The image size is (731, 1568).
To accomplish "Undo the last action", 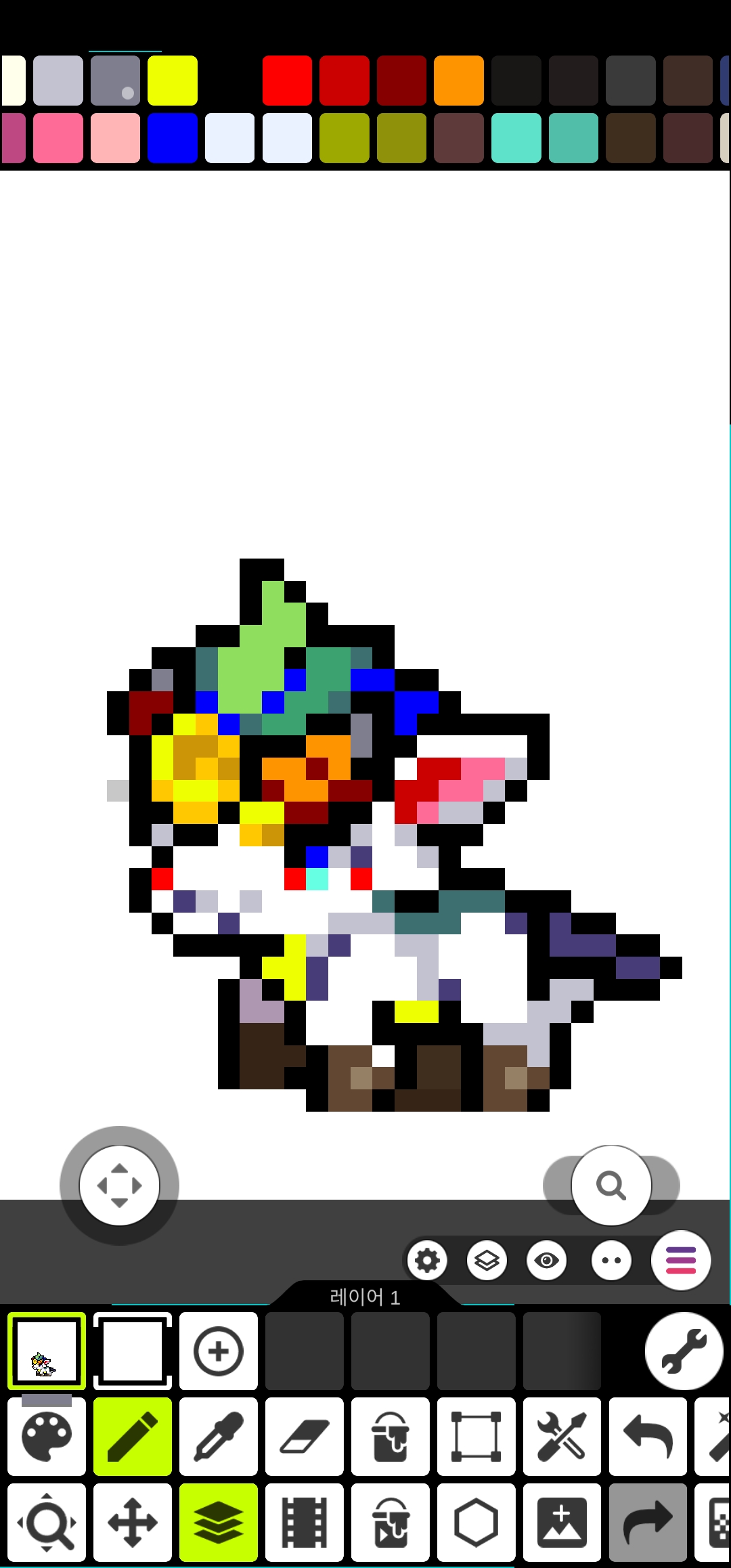I will click(x=648, y=1437).
